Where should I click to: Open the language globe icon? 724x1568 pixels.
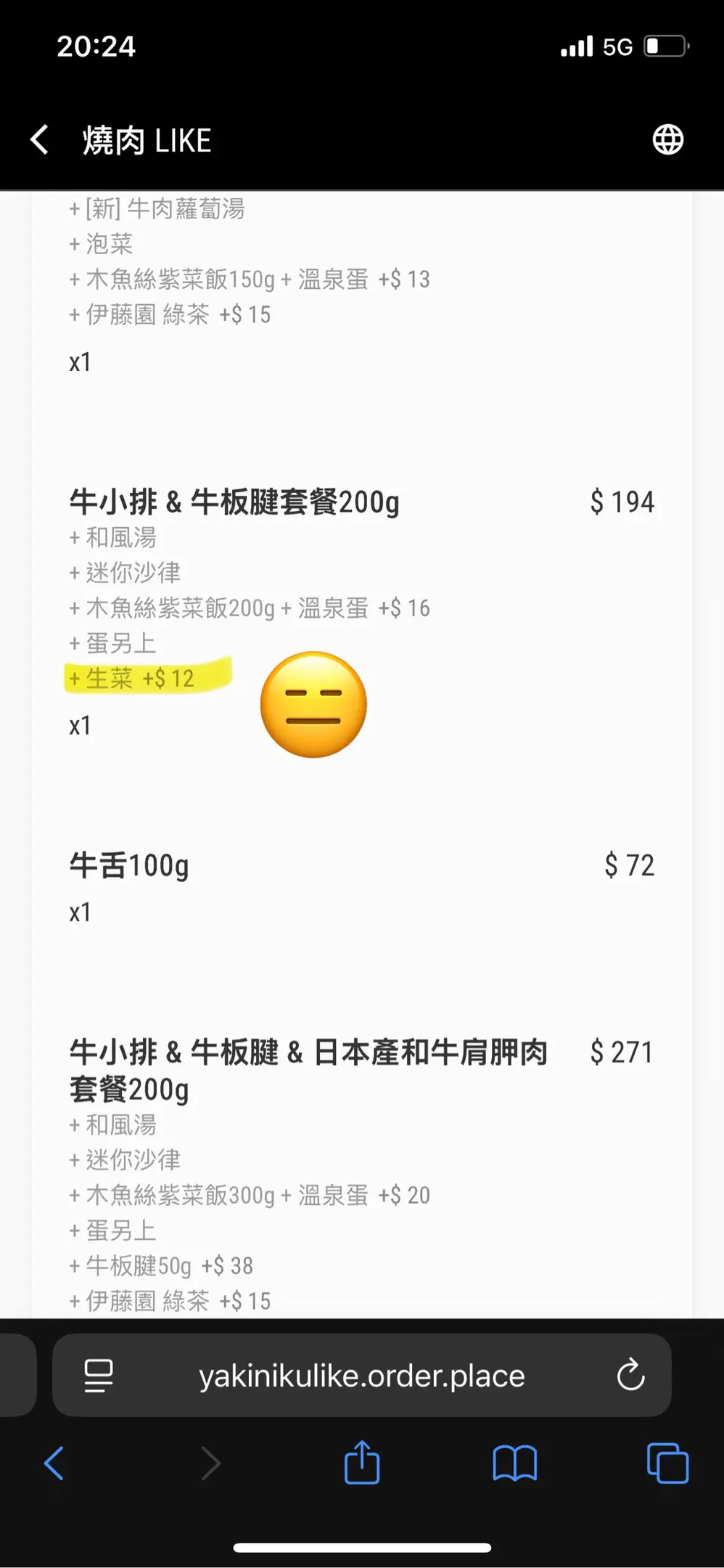pos(667,139)
